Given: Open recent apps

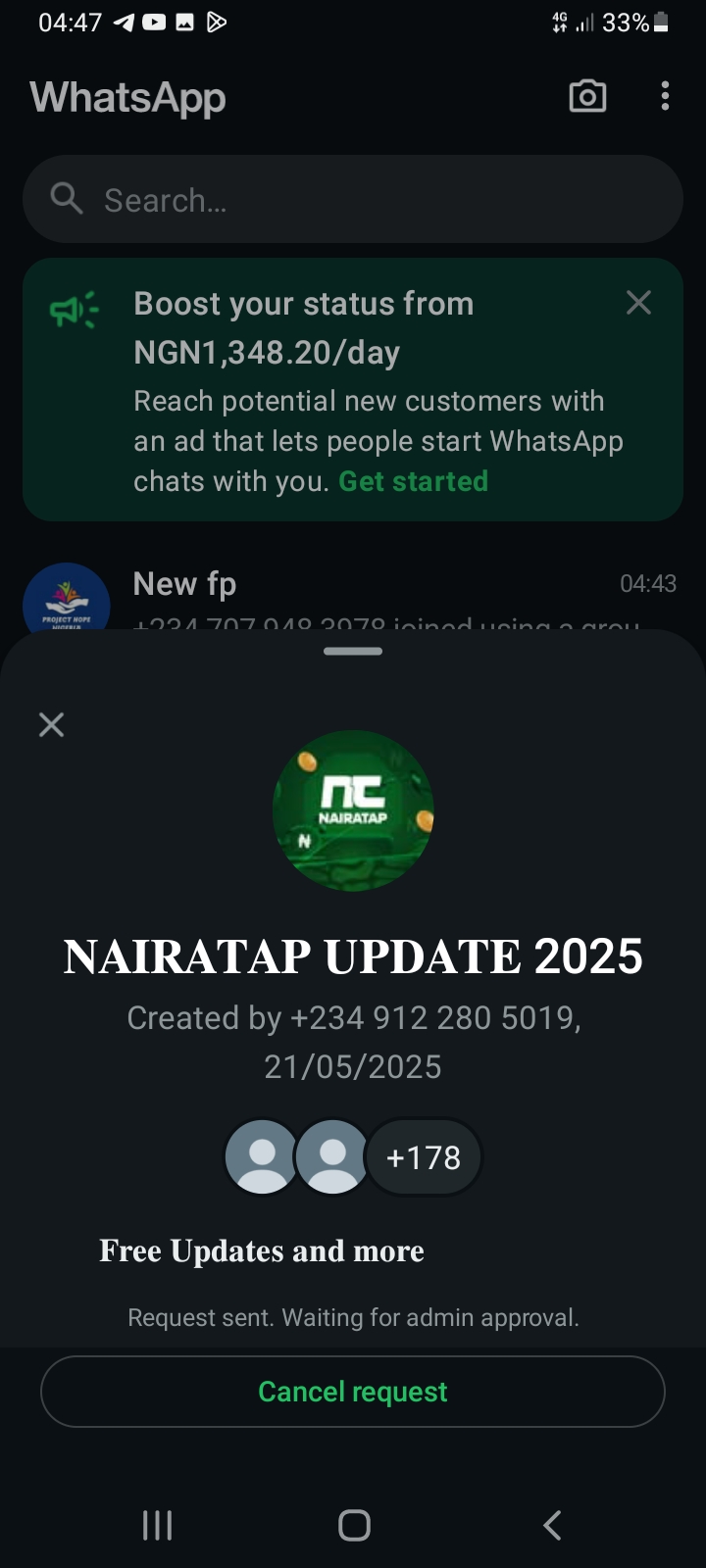Looking at the screenshot, I should (x=157, y=1525).
